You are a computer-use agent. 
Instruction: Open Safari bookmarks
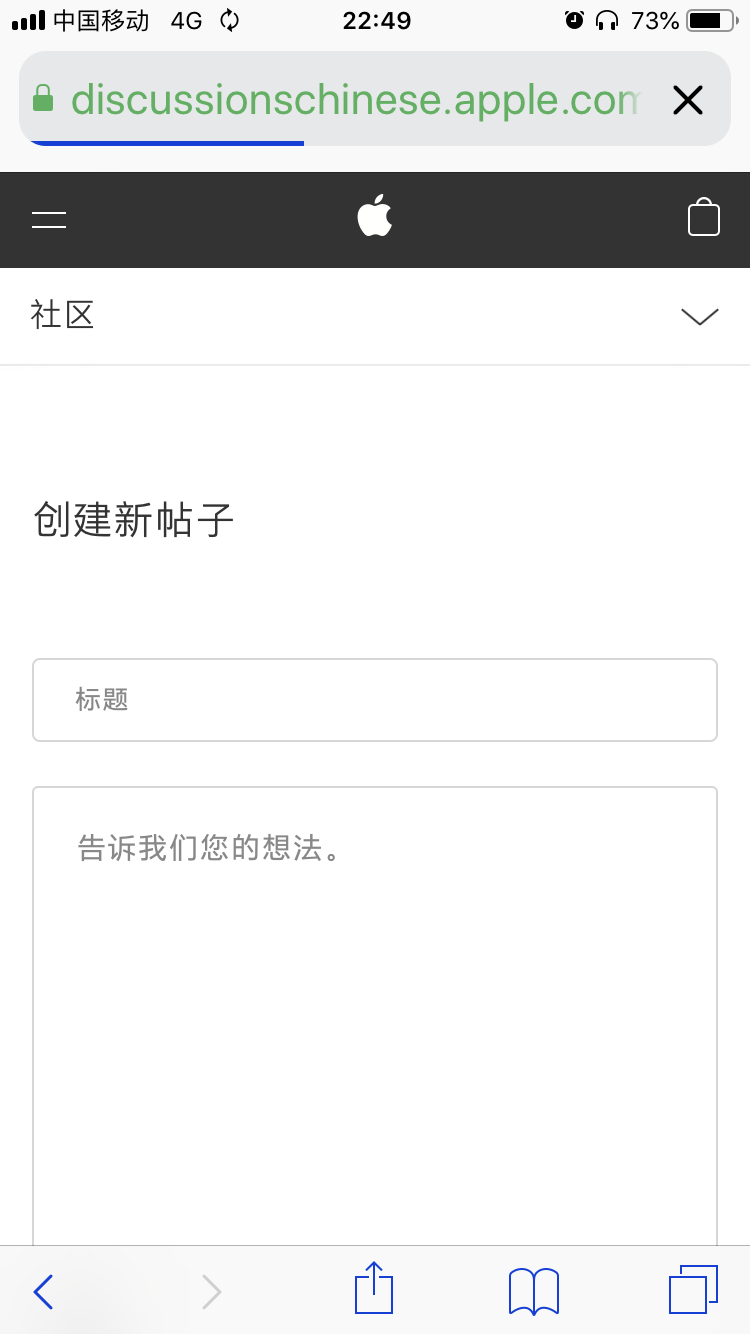tap(534, 1291)
